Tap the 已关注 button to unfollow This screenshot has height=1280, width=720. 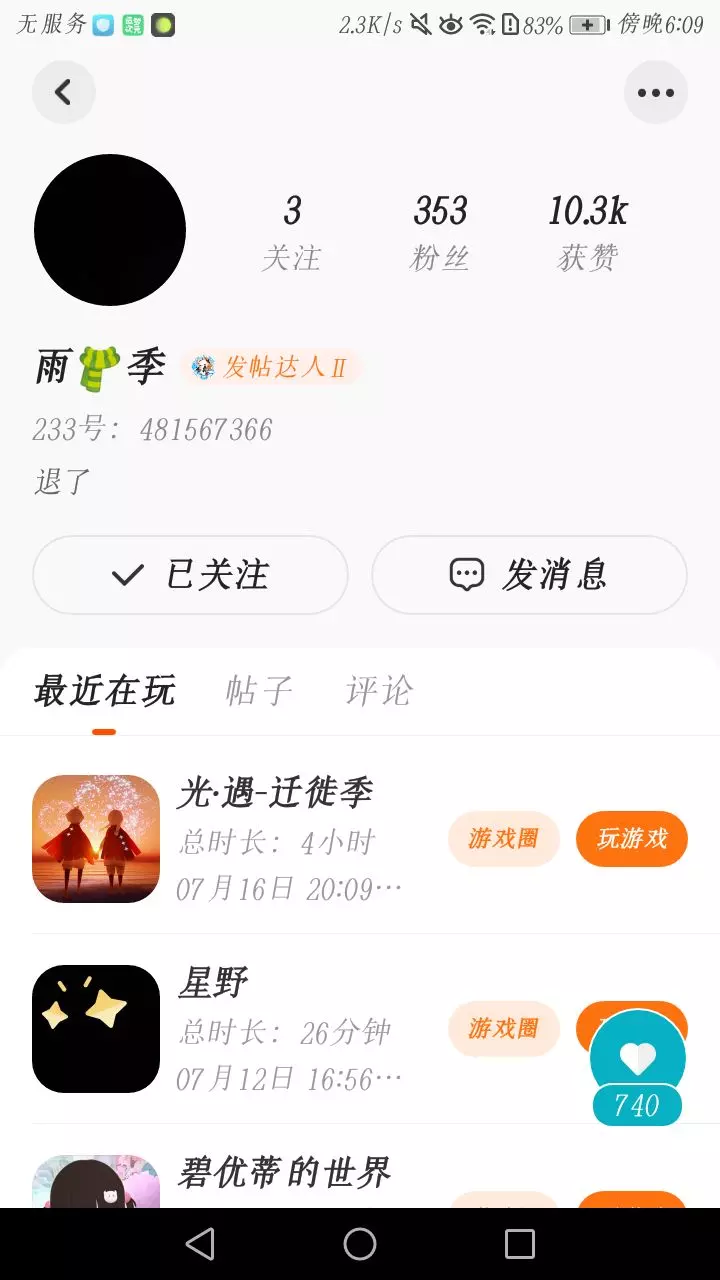click(190, 575)
